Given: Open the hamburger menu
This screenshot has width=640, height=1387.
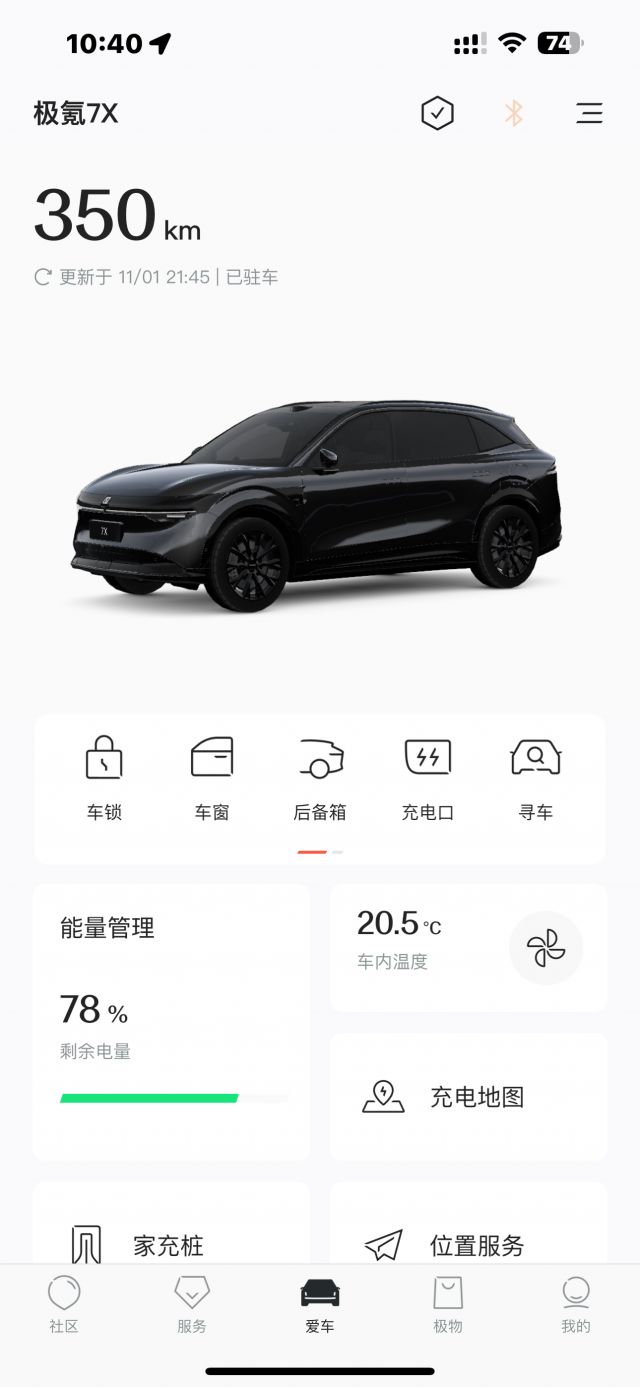Looking at the screenshot, I should coord(589,114).
